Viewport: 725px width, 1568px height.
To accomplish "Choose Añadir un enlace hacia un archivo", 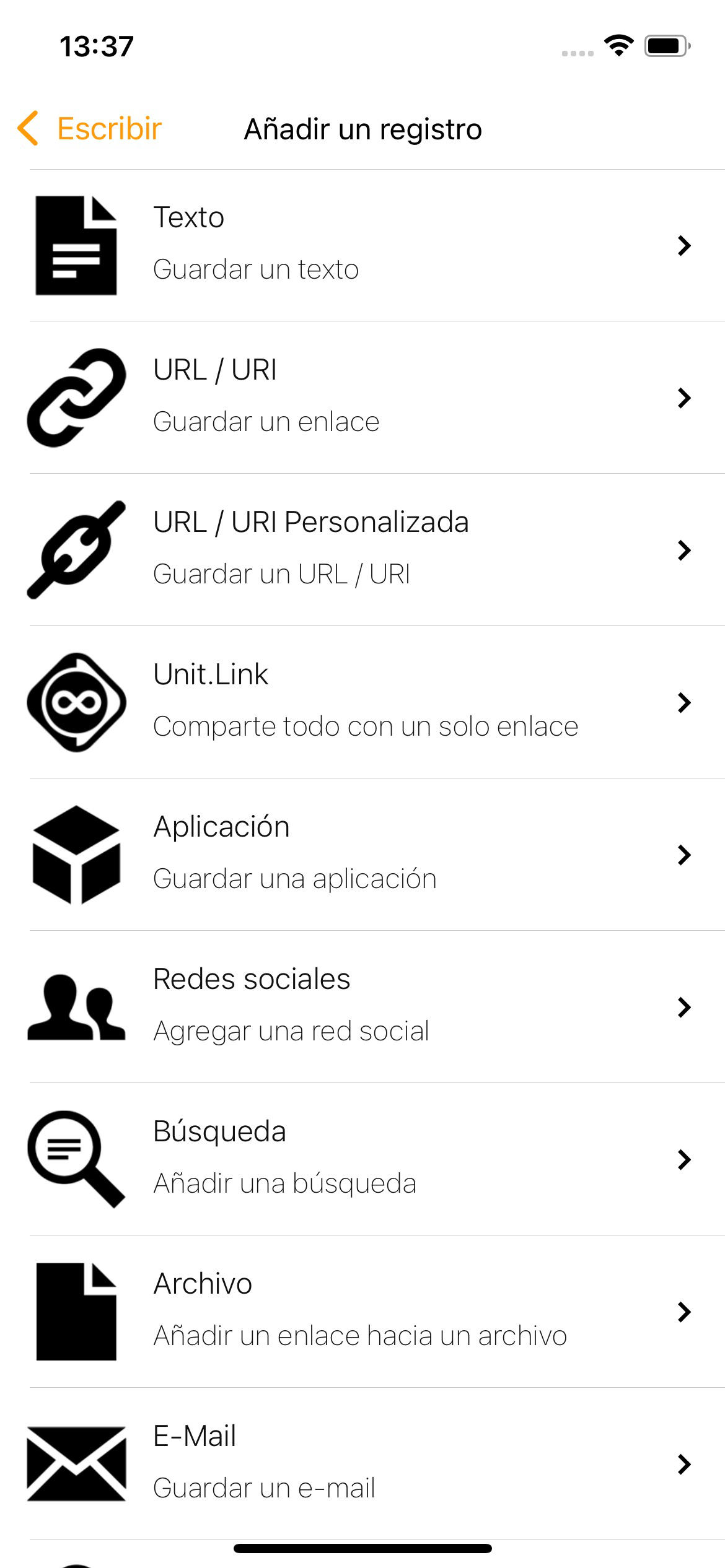I will tap(359, 1336).
